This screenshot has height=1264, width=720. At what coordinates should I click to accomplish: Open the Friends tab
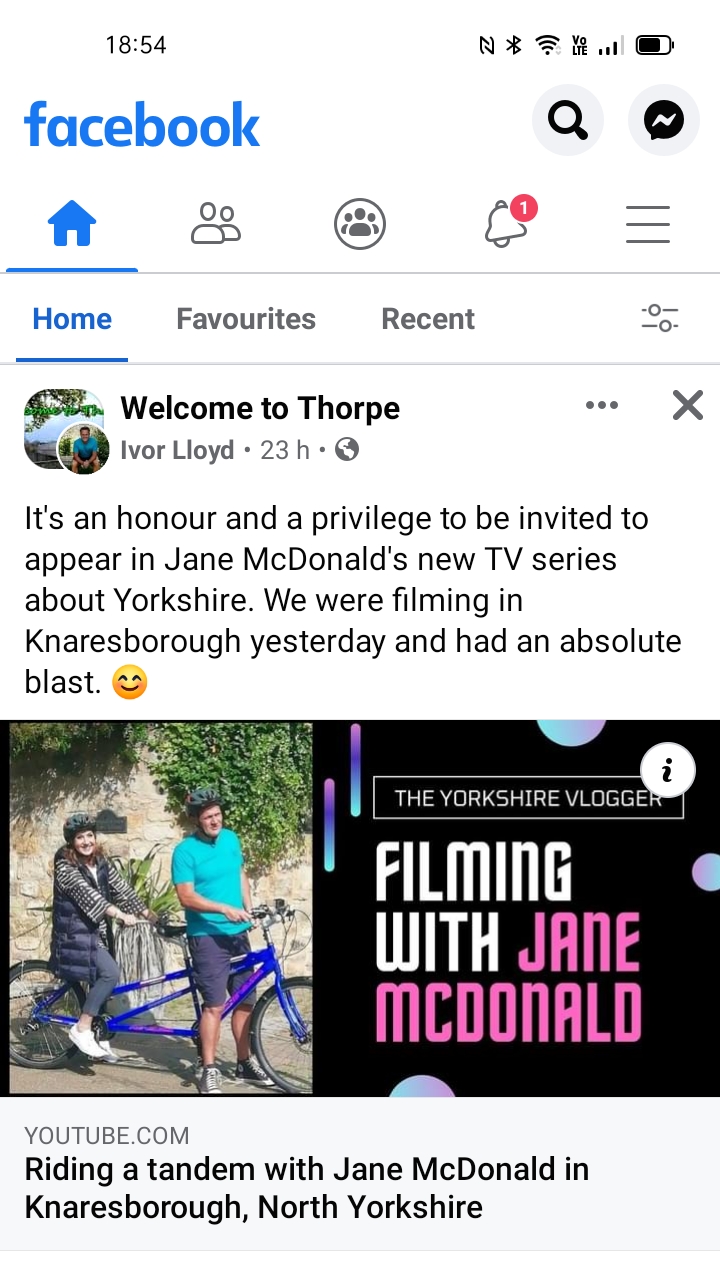(x=216, y=224)
